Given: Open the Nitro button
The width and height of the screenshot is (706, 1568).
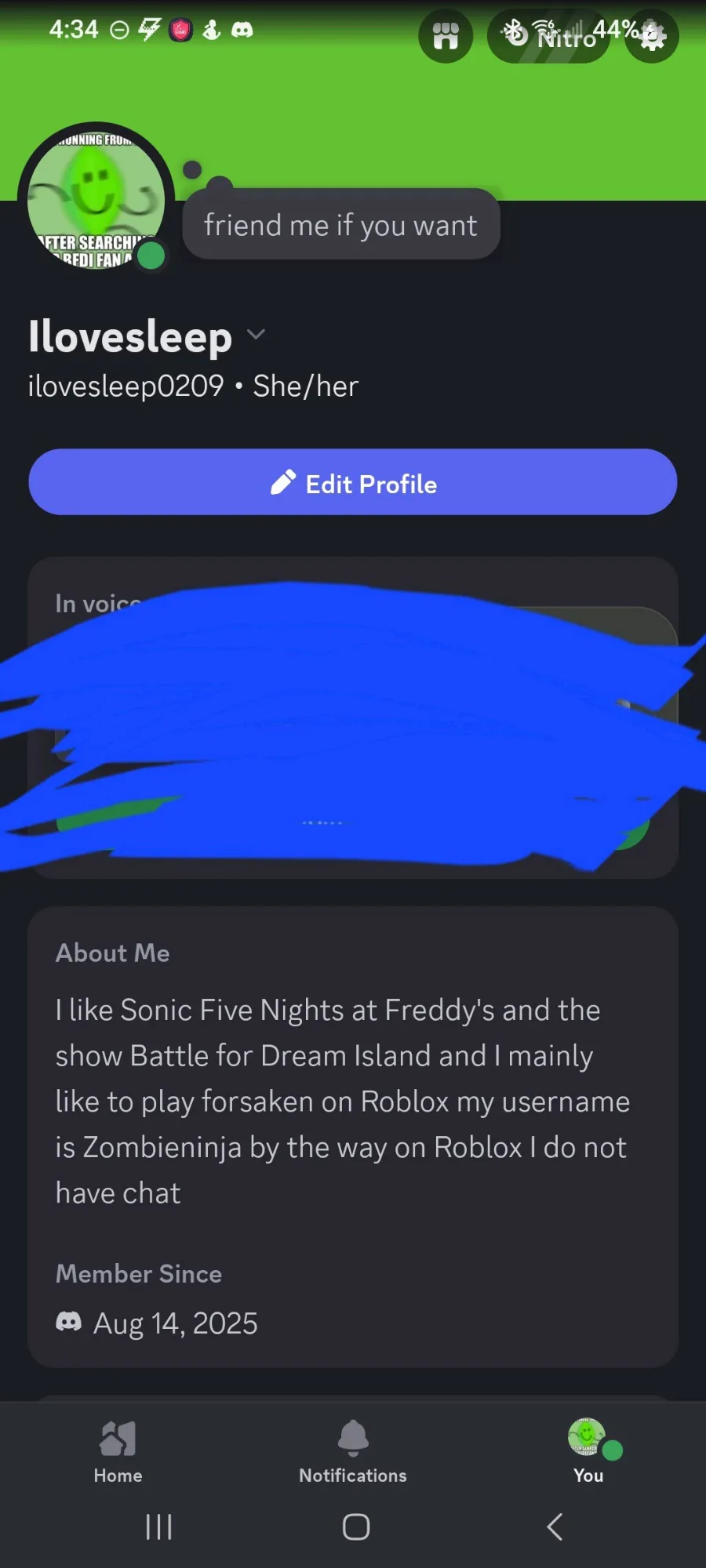Looking at the screenshot, I should (x=549, y=36).
